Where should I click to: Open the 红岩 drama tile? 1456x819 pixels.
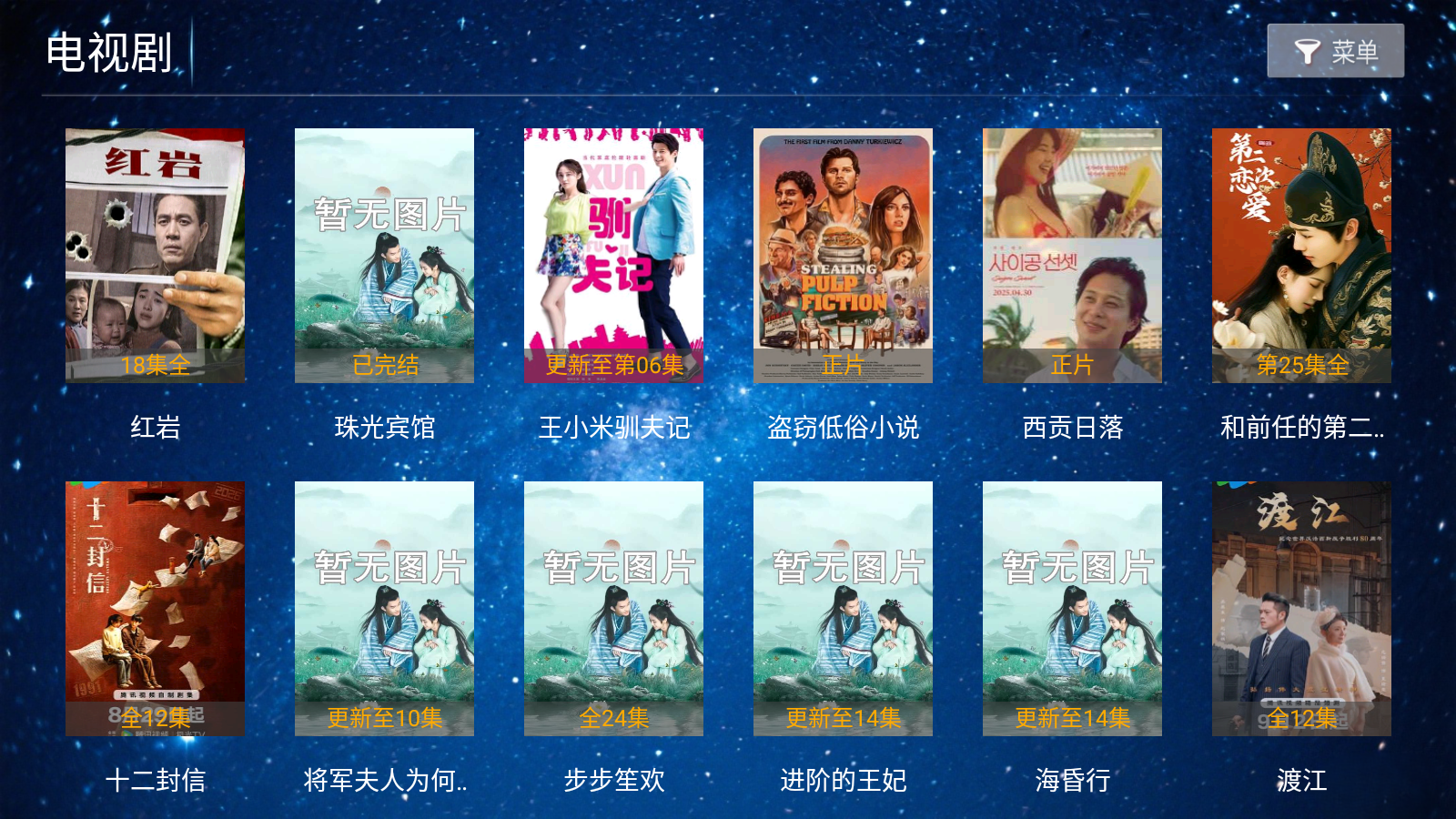click(155, 256)
